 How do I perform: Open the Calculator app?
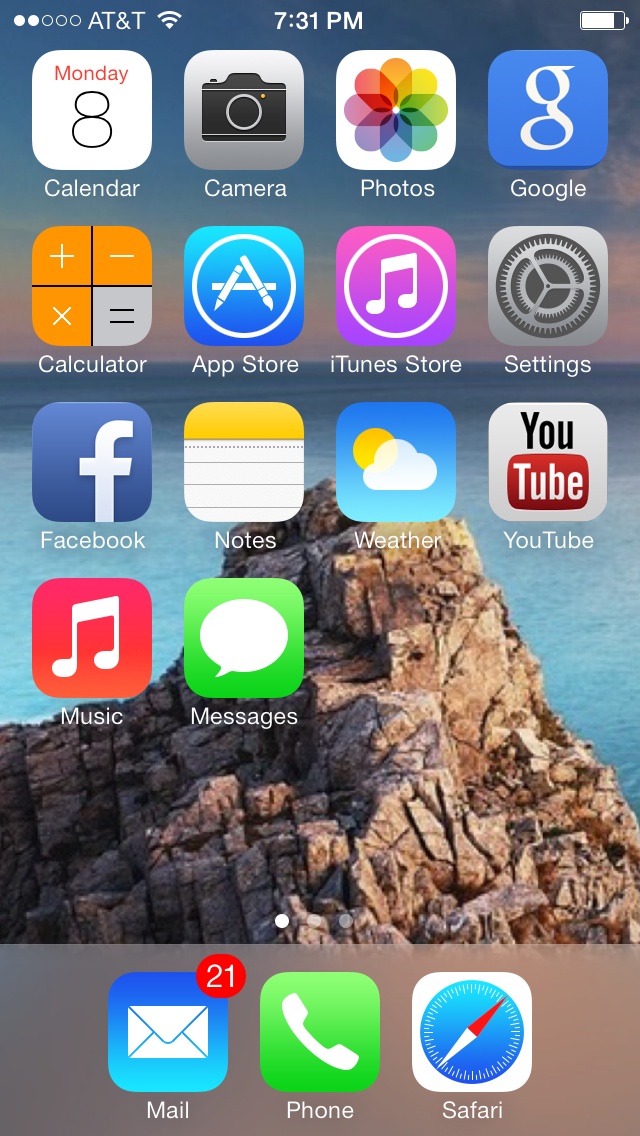click(x=92, y=286)
